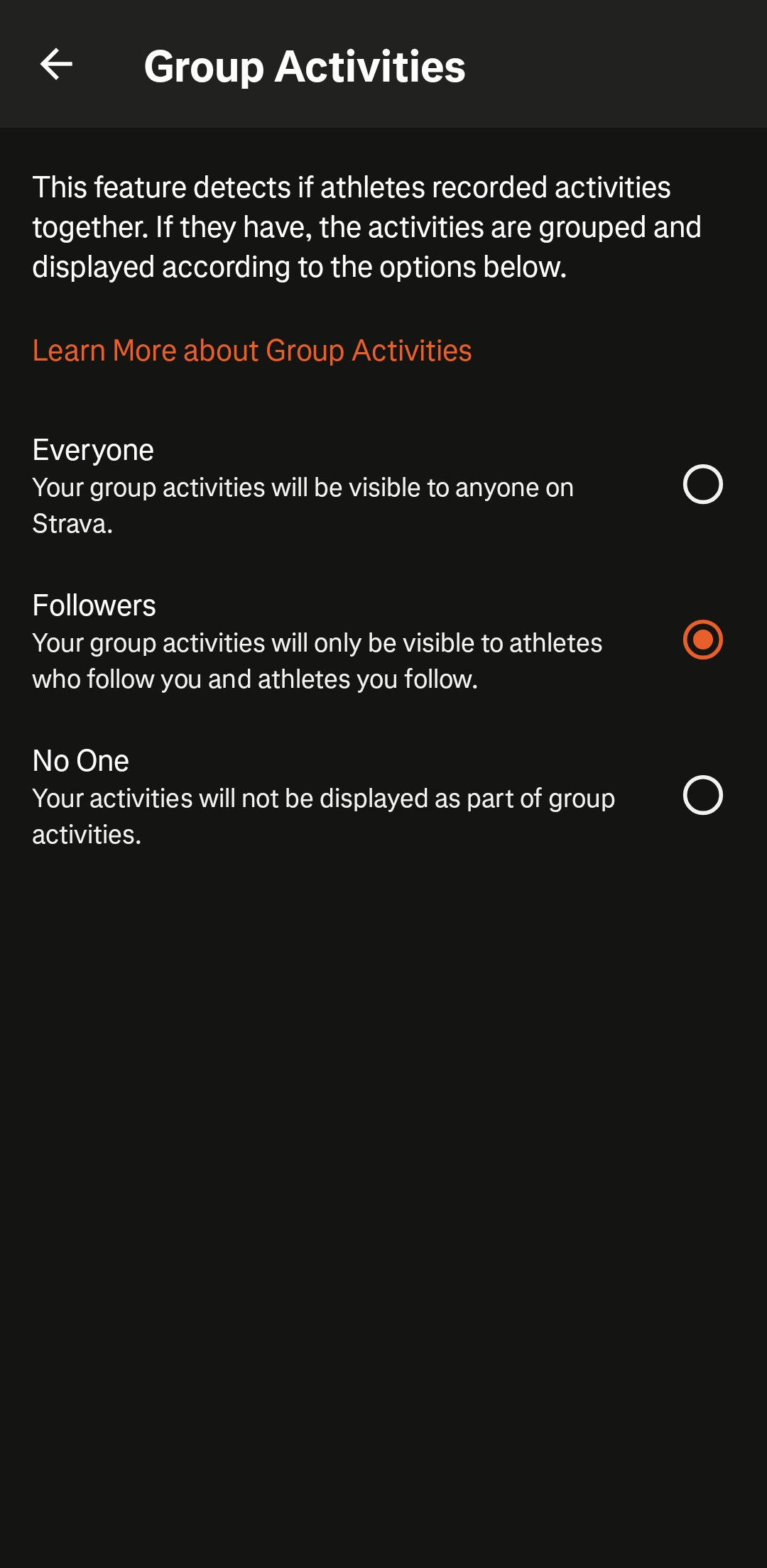Viewport: 767px width, 1568px height.
Task: Set group activities to No One
Action: [x=702, y=795]
